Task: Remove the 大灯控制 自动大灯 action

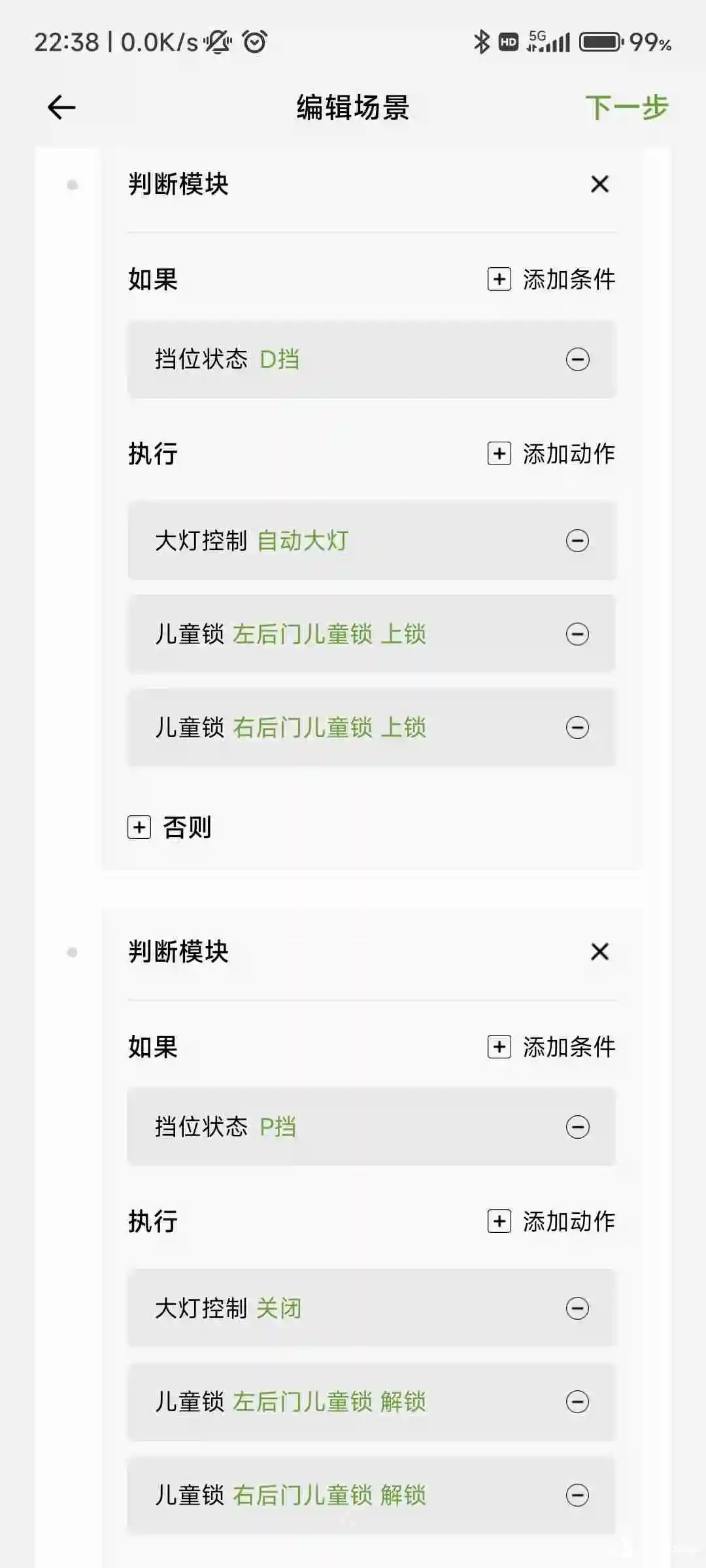Action: pyautogui.click(x=577, y=540)
